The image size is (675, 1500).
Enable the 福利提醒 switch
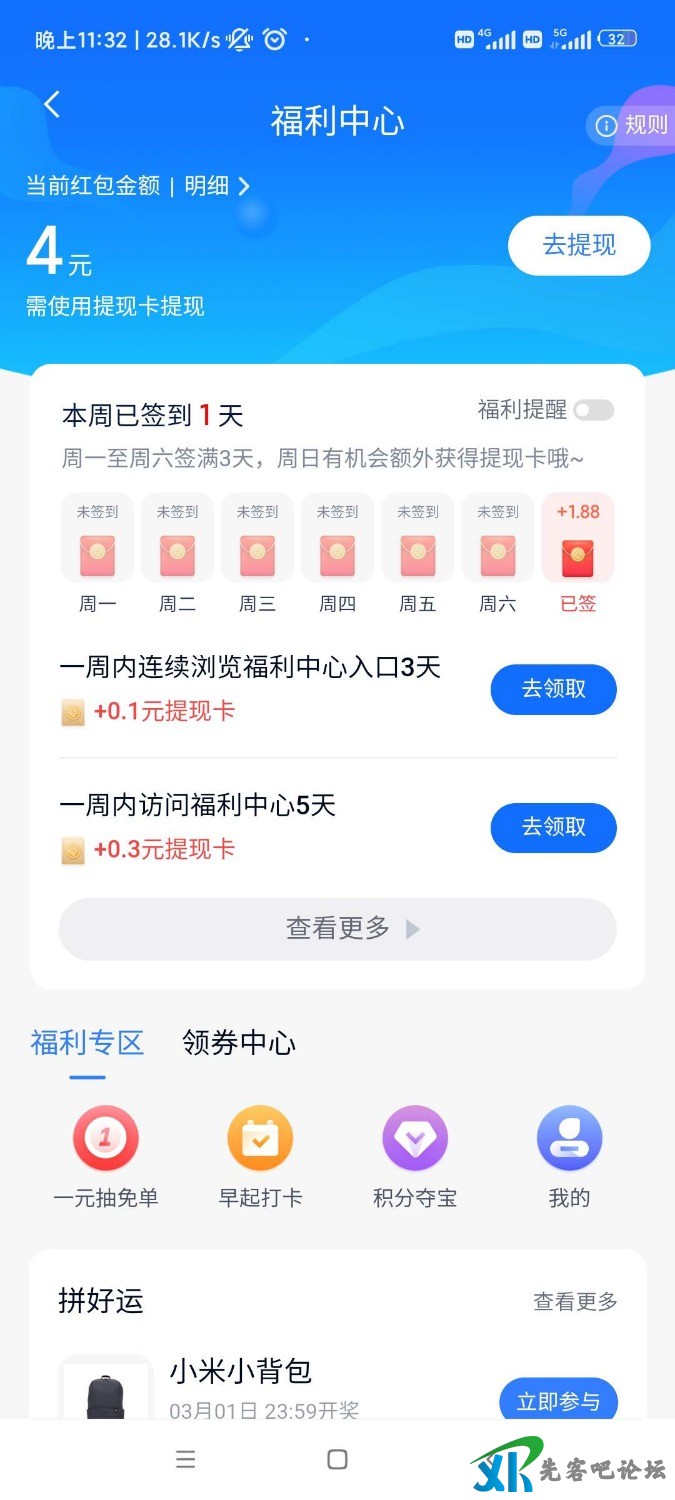[x=594, y=410]
